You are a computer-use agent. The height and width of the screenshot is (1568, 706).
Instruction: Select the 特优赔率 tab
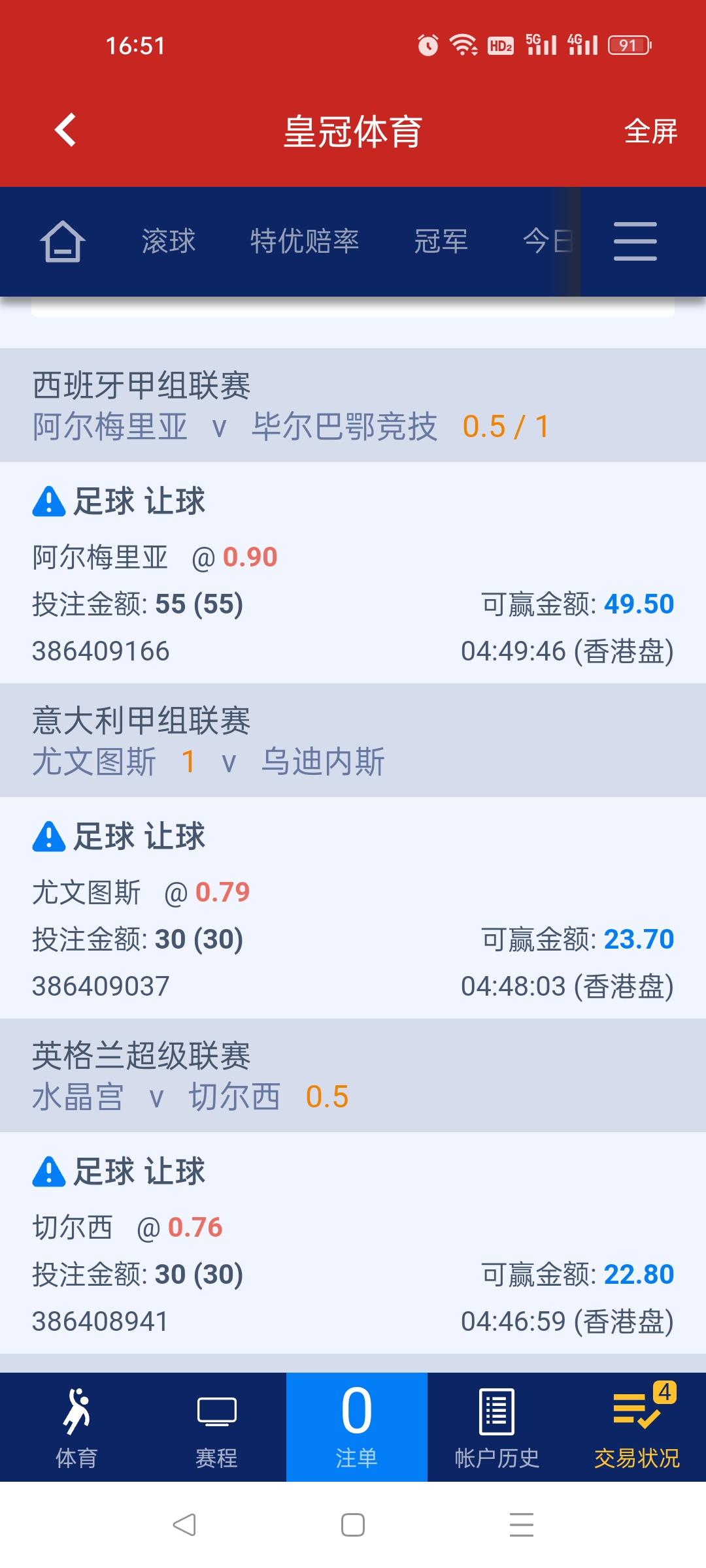[305, 241]
